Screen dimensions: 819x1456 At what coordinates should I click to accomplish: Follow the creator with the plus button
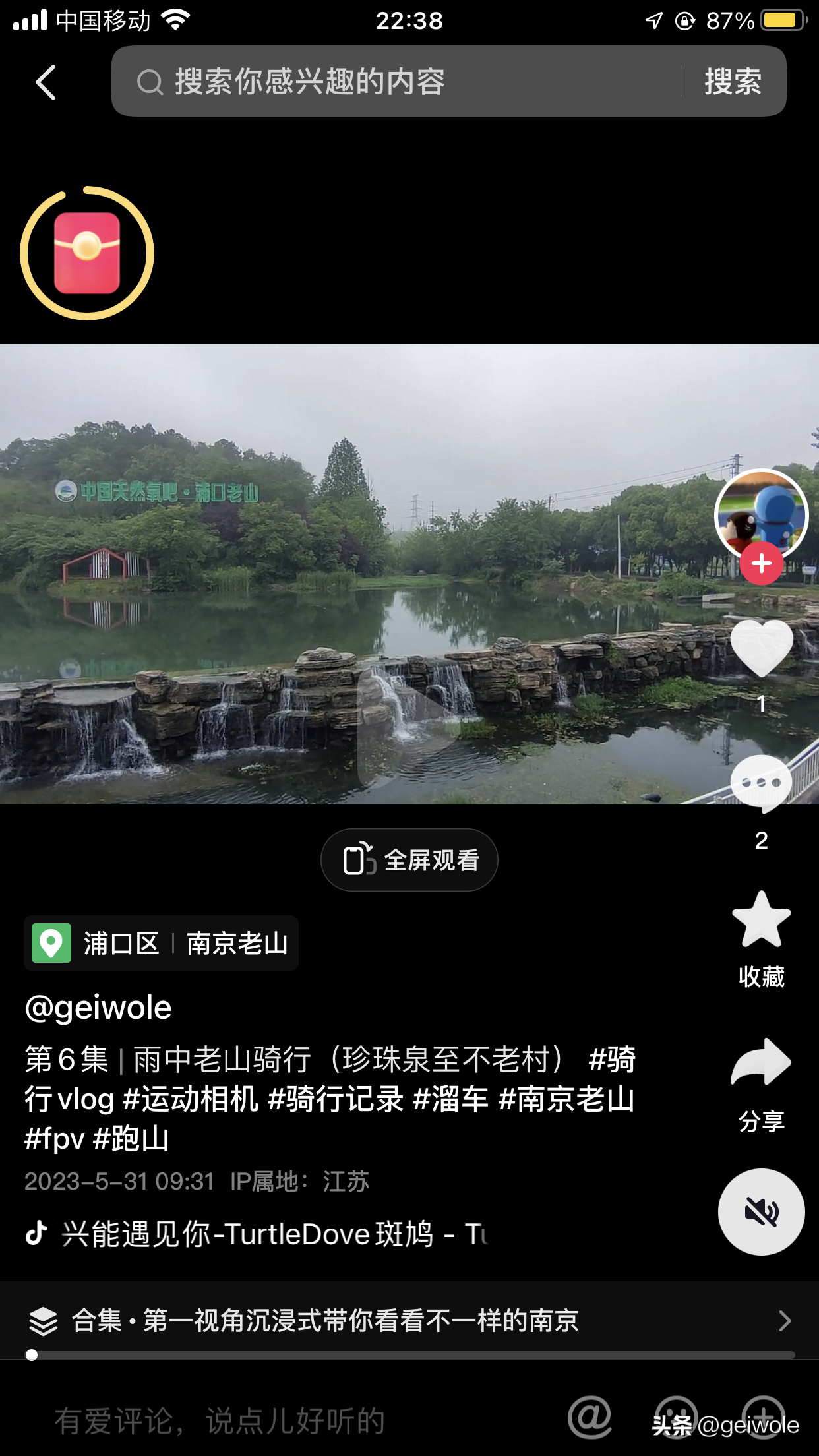[762, 563]
